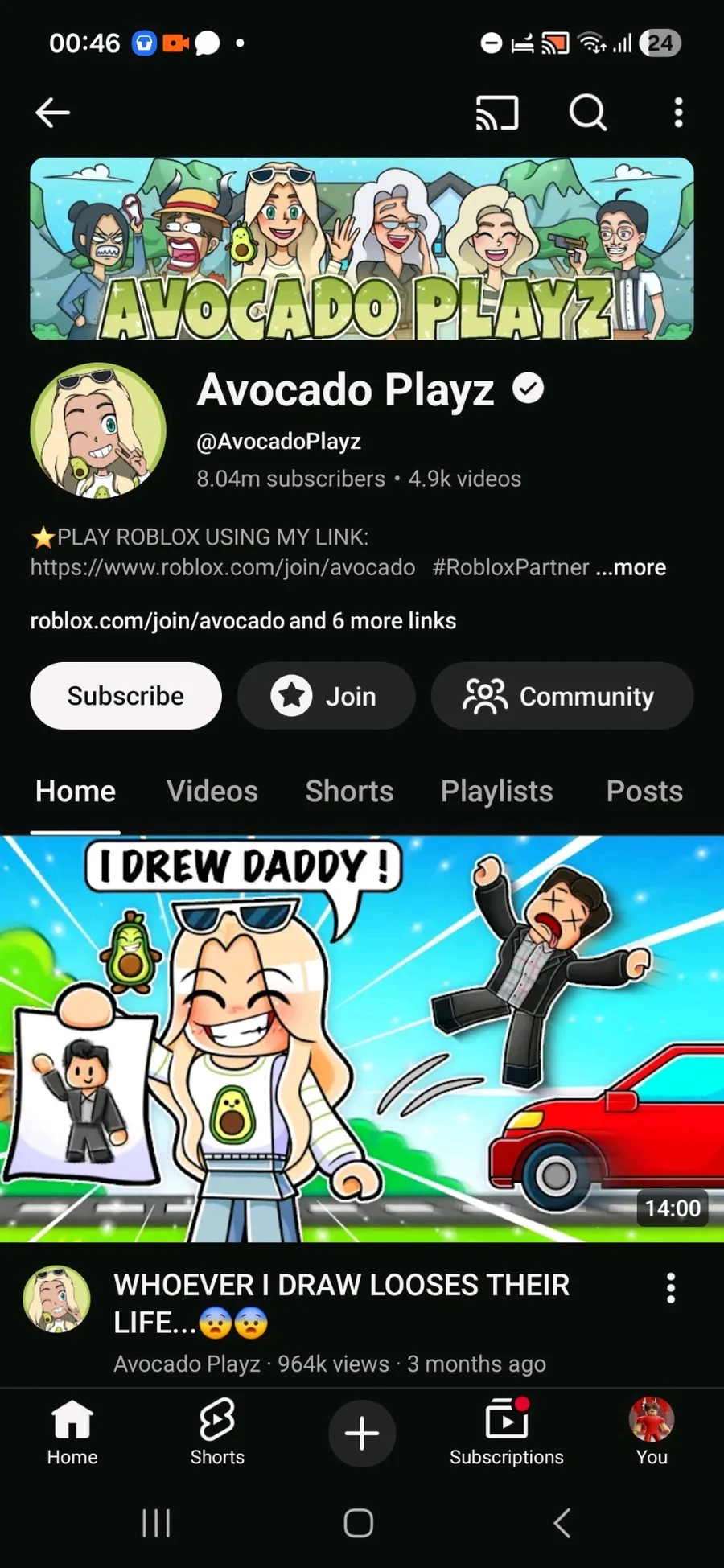Play the I DREW DADDY video
724x1568 pixels.
point(362,1038)
